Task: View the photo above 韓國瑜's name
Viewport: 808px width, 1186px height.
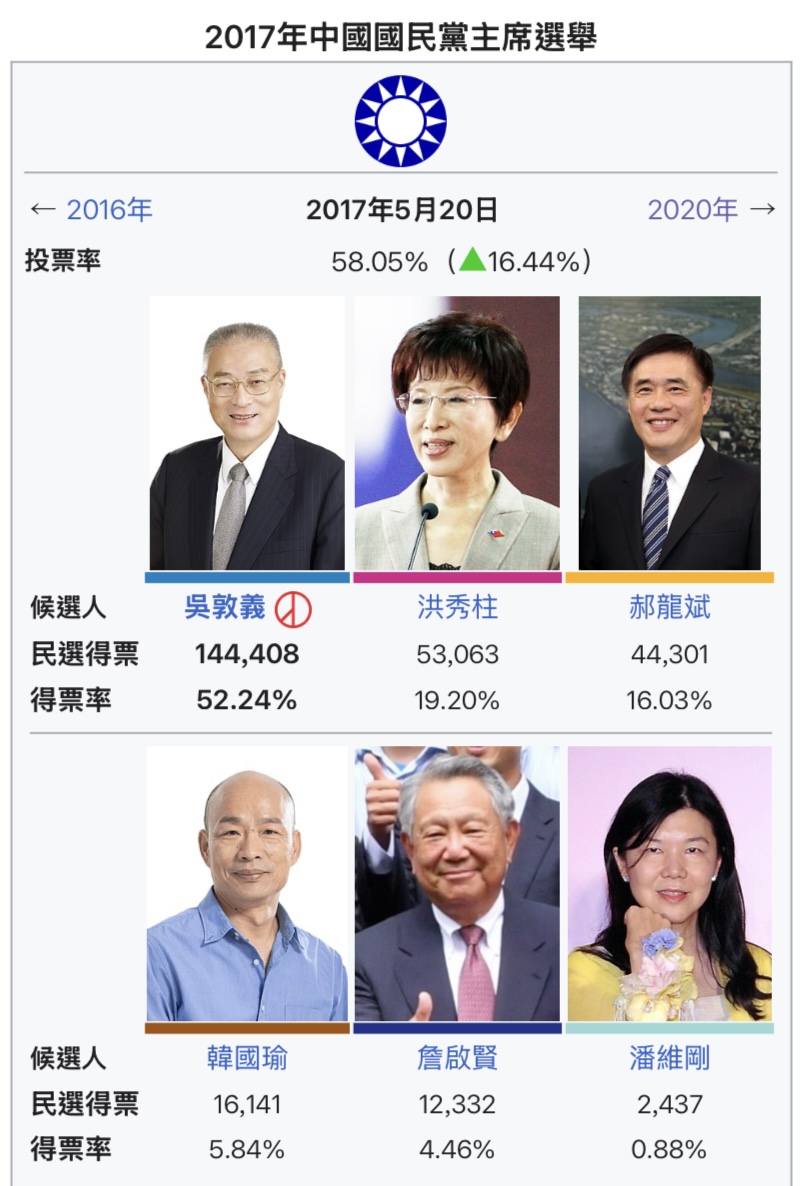Action: 247,884
